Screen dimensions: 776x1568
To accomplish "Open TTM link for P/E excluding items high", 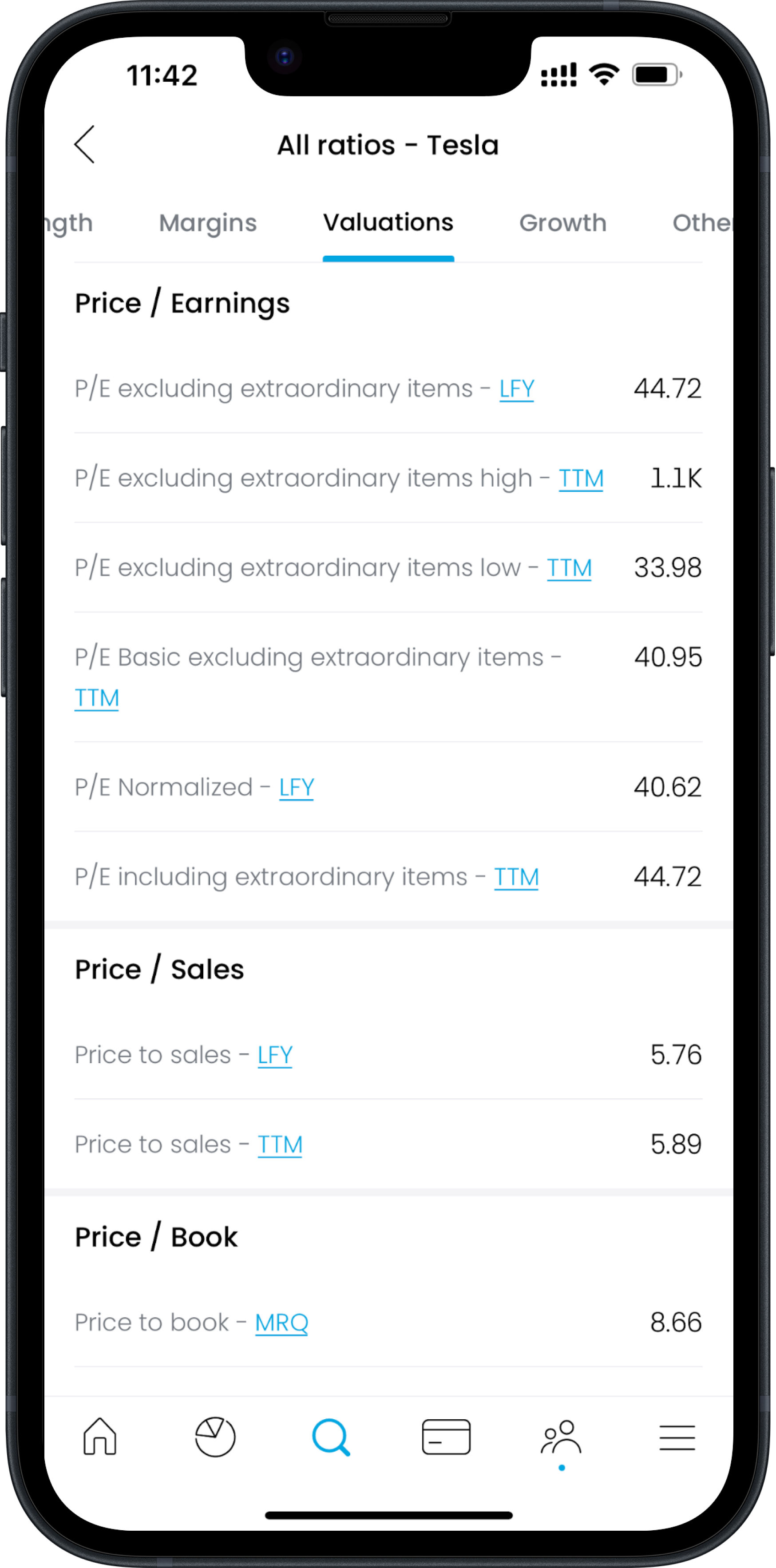I will pyautogui.click(x=580, y=479).
